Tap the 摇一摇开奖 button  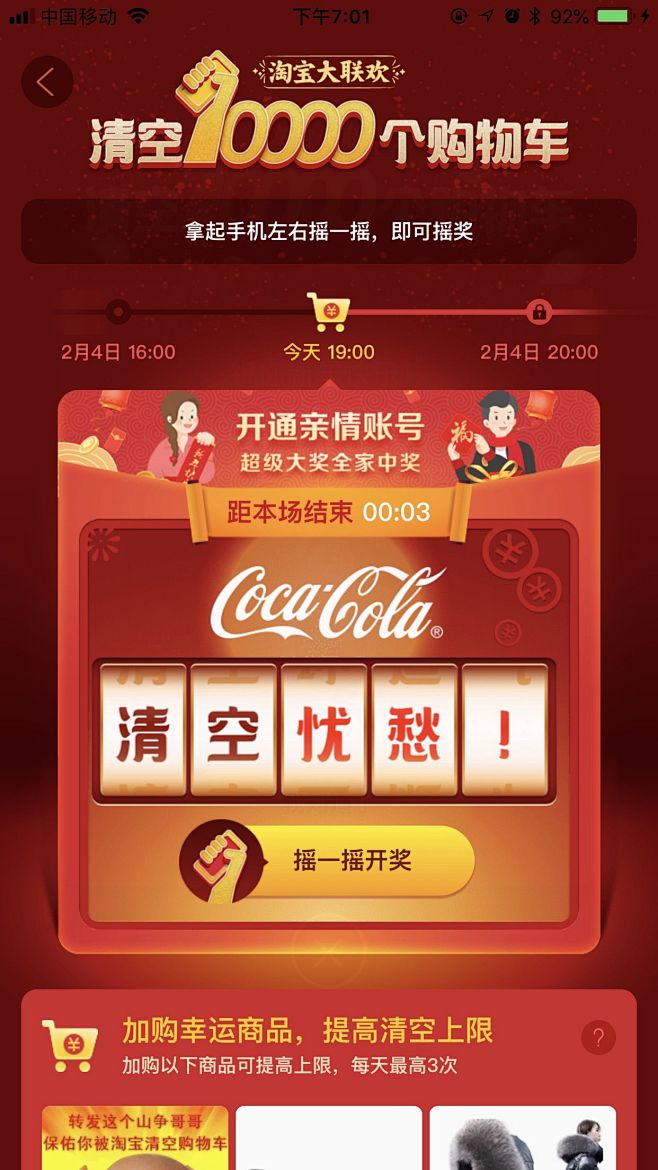[328, 860]
